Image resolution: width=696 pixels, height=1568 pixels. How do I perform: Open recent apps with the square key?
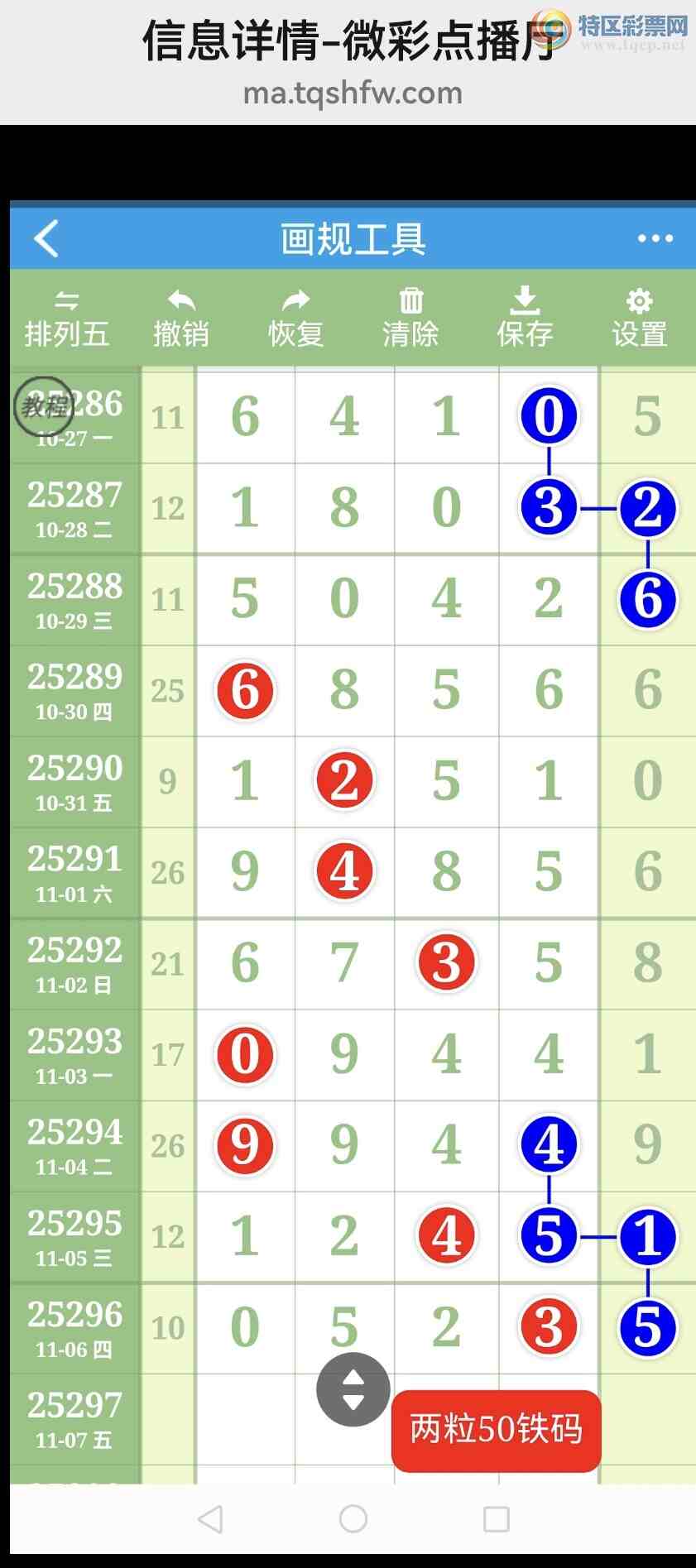click(496, 1518)
